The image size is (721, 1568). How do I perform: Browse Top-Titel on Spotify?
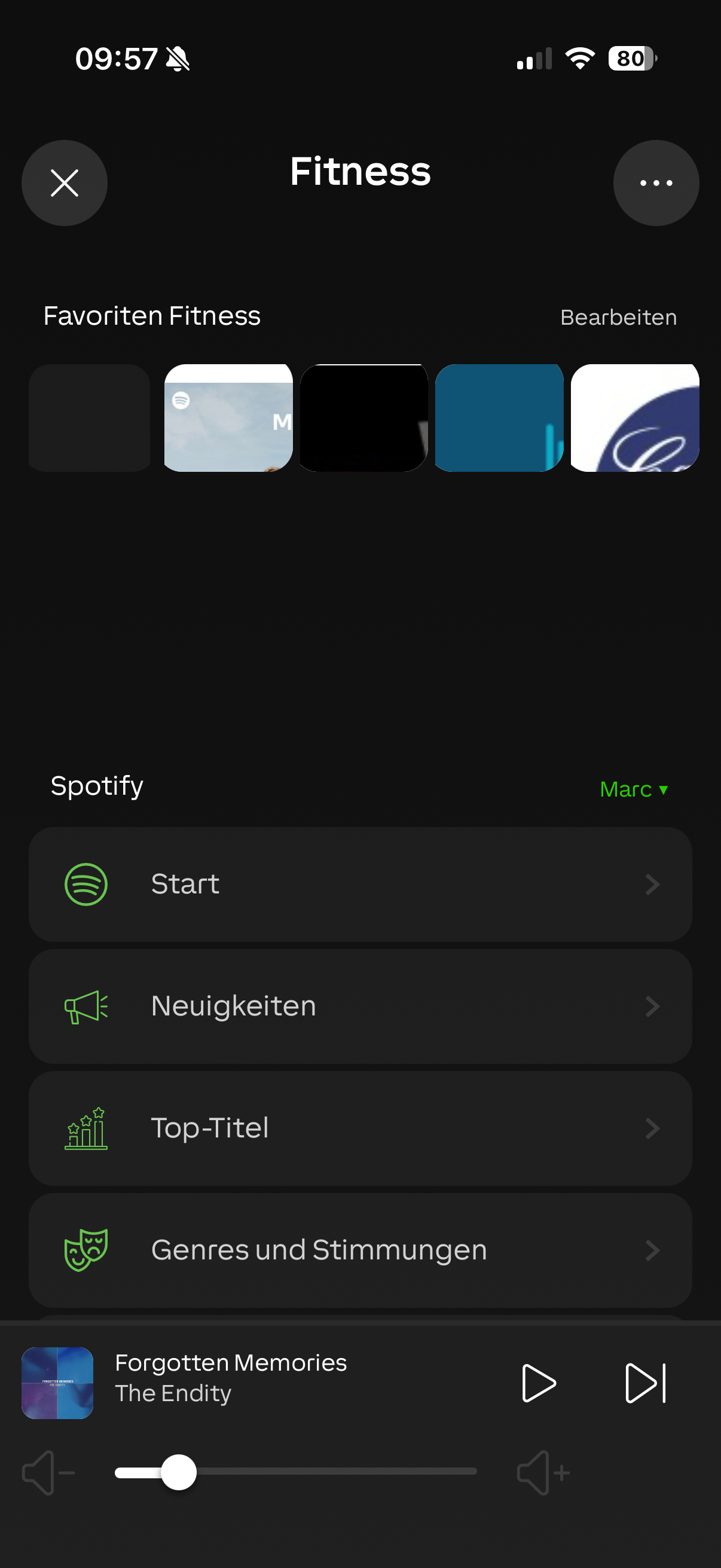pyautogui.click(x=360, y=1128)
